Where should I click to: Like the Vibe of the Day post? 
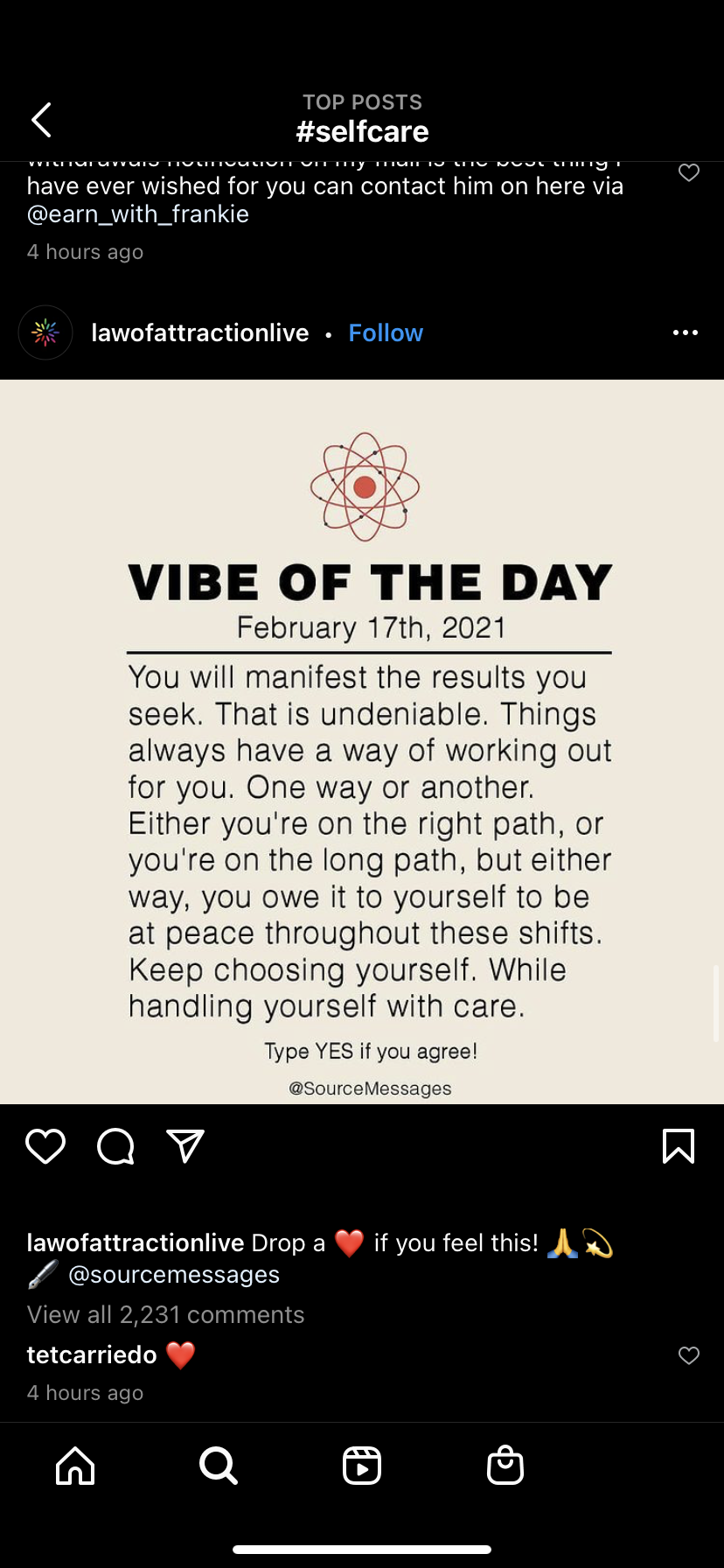(x=45, y=1146)
